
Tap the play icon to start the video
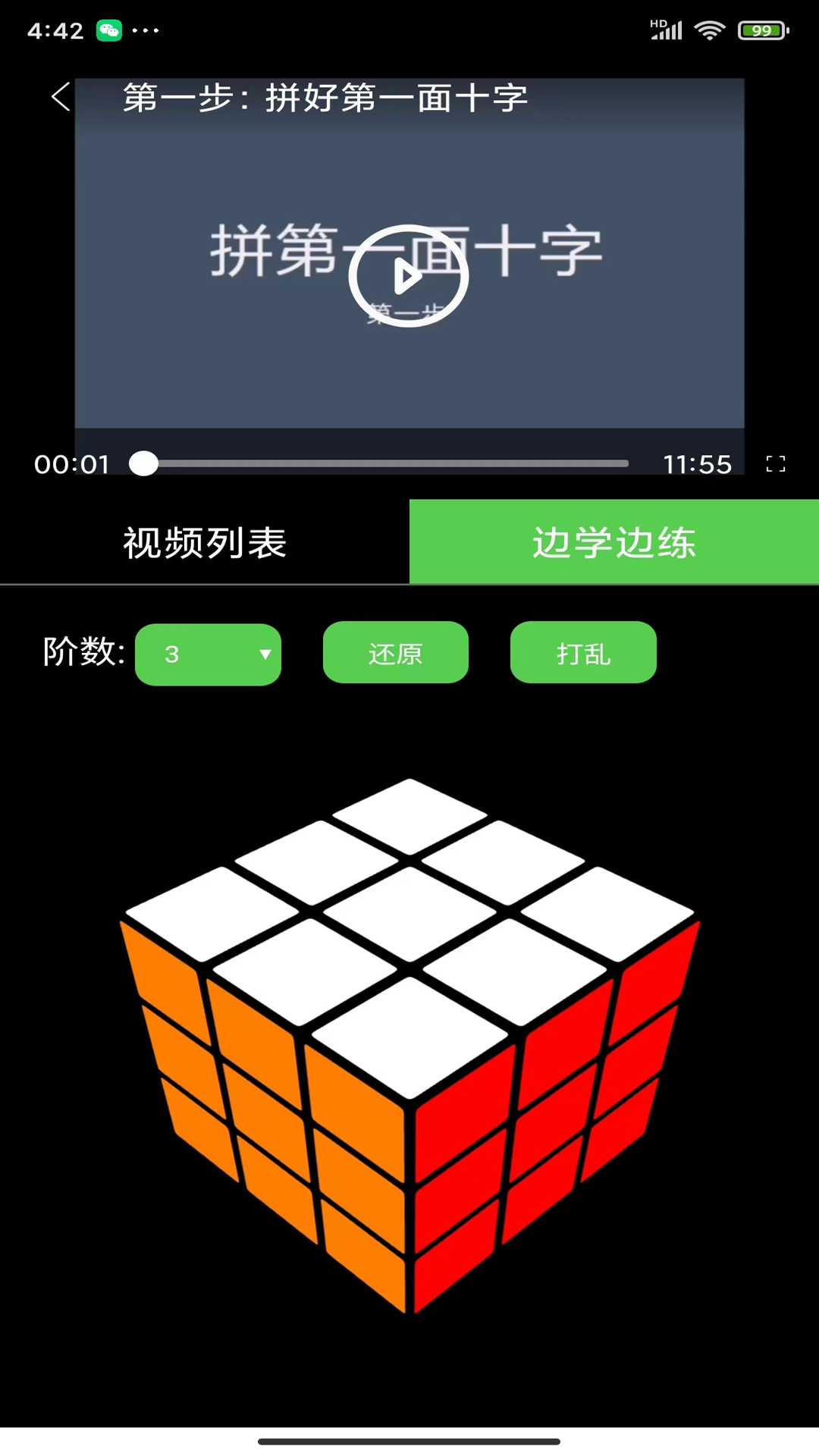[409, 276]
